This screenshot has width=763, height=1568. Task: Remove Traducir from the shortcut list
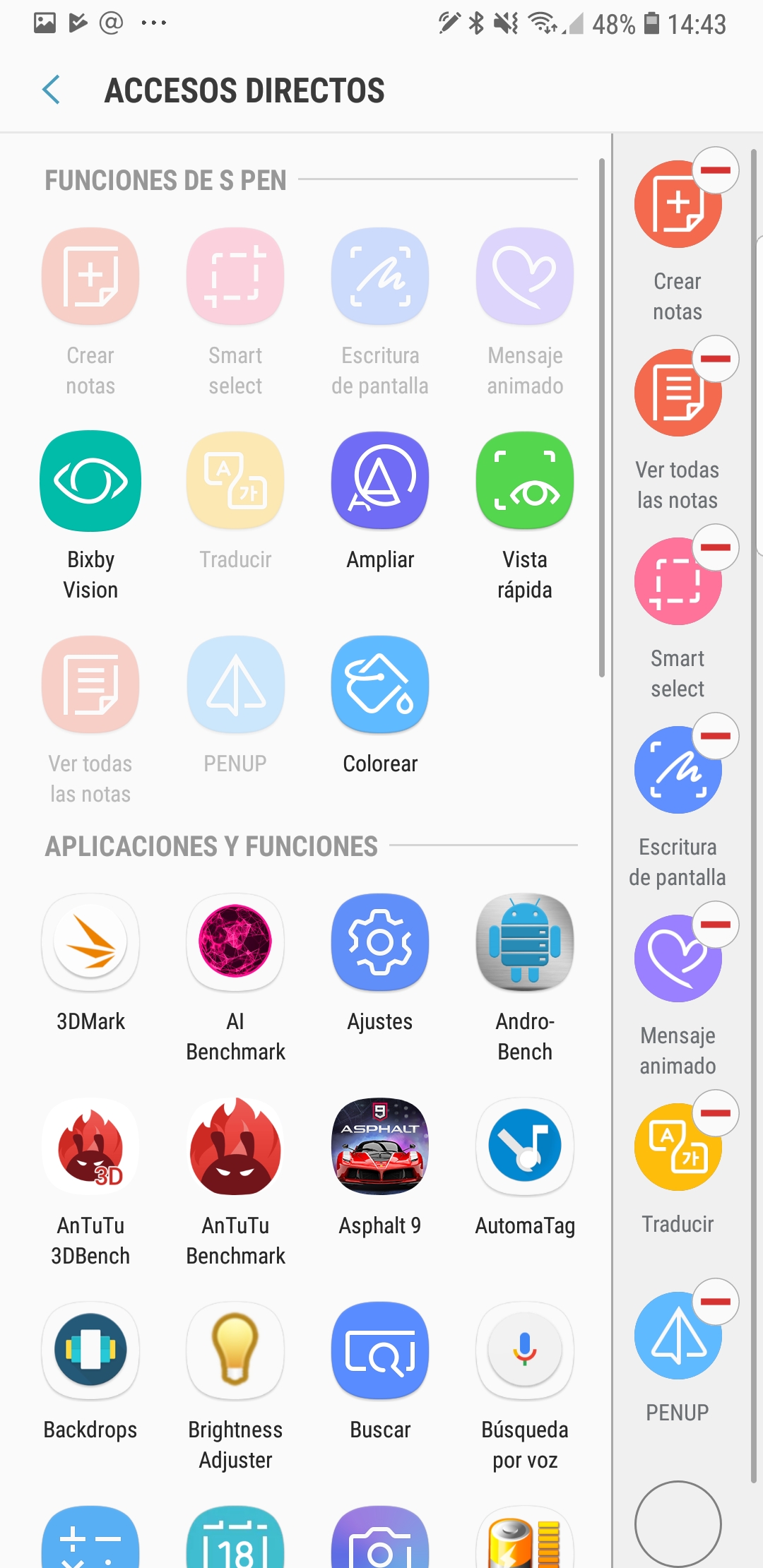click(x=716, y=1113)
